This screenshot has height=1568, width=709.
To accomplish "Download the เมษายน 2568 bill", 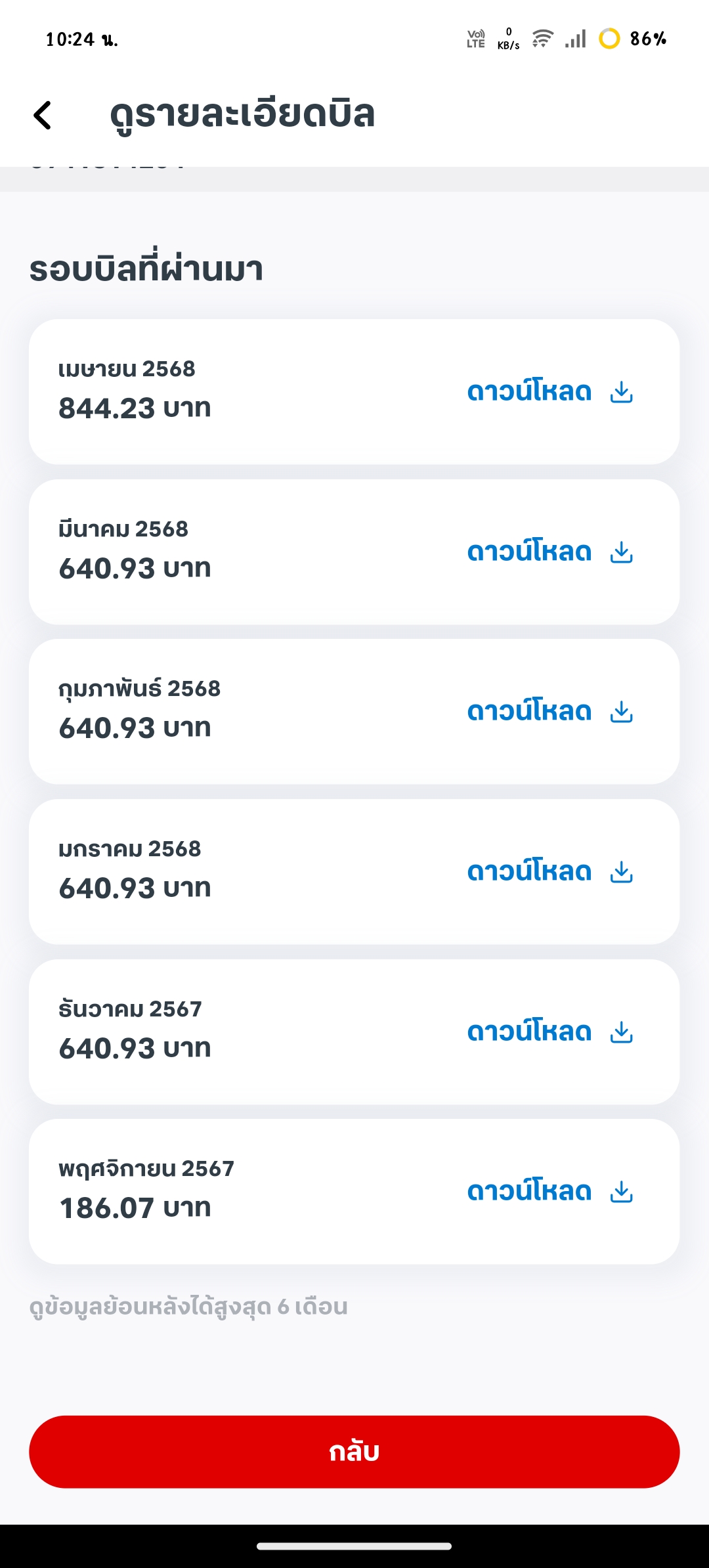I will click(x=549, y=392).
